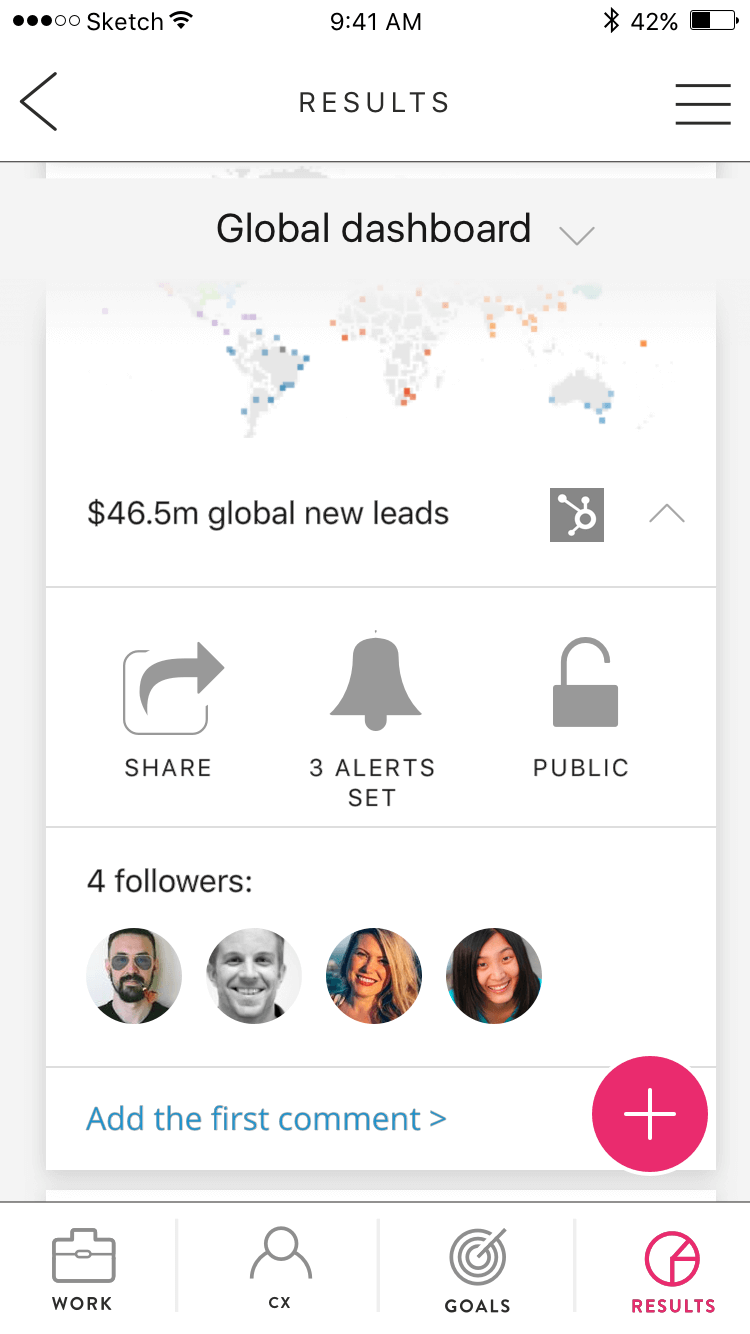Switch to the Goals tab

(478, 1271)
